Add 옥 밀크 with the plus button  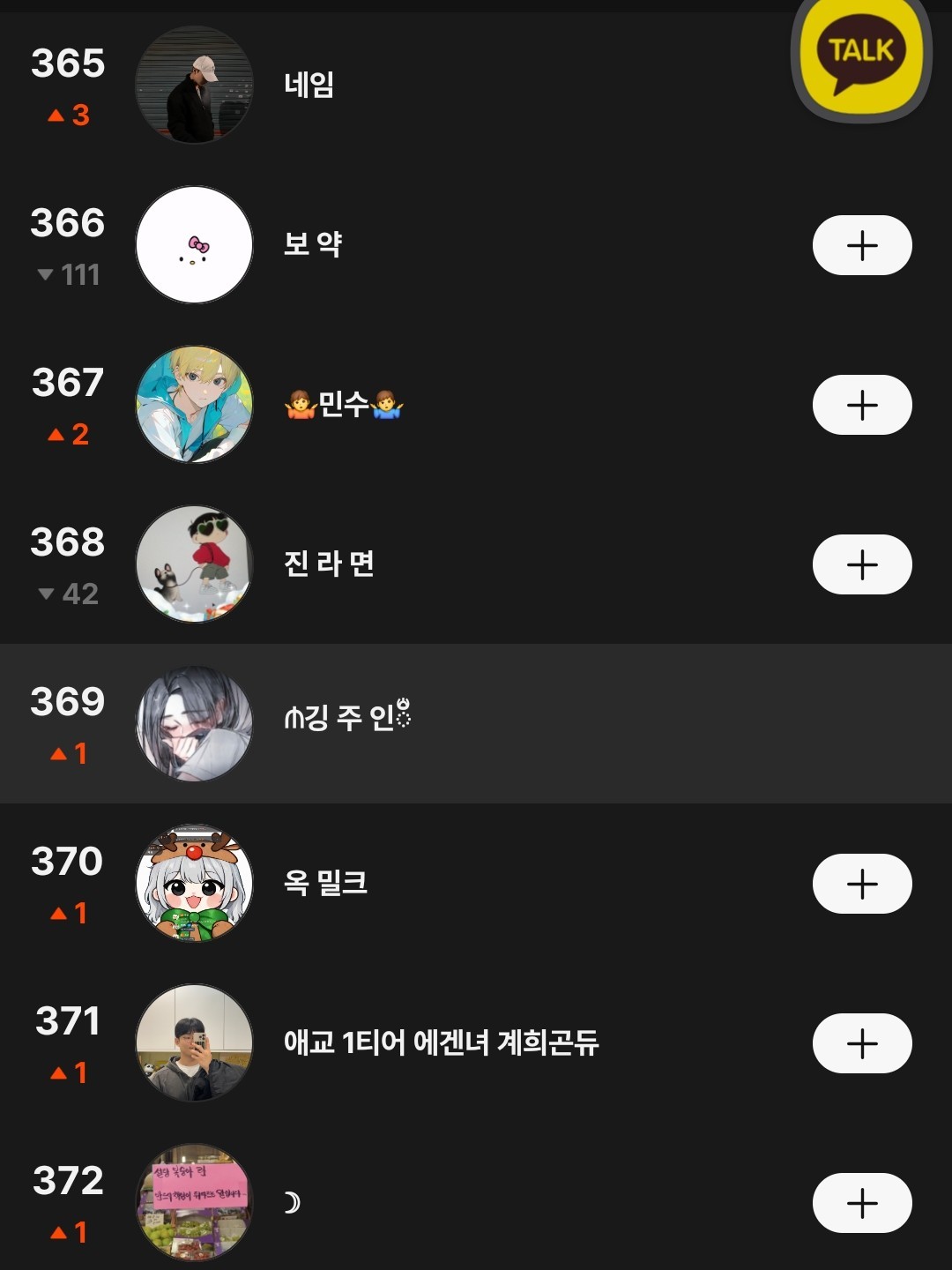pyautogui.click(x=861, y=884)
